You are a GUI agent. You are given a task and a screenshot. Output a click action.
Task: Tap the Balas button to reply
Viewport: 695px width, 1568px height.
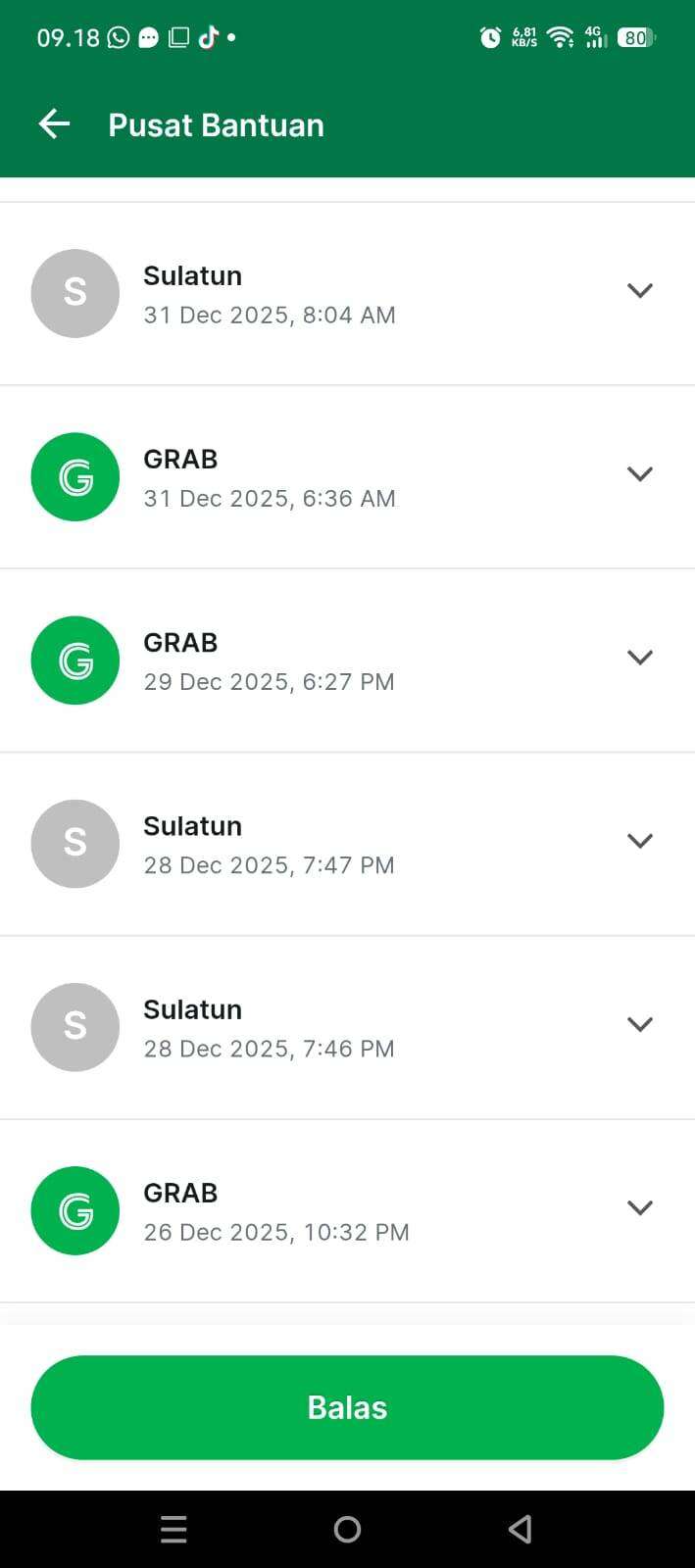[347, 1407]
